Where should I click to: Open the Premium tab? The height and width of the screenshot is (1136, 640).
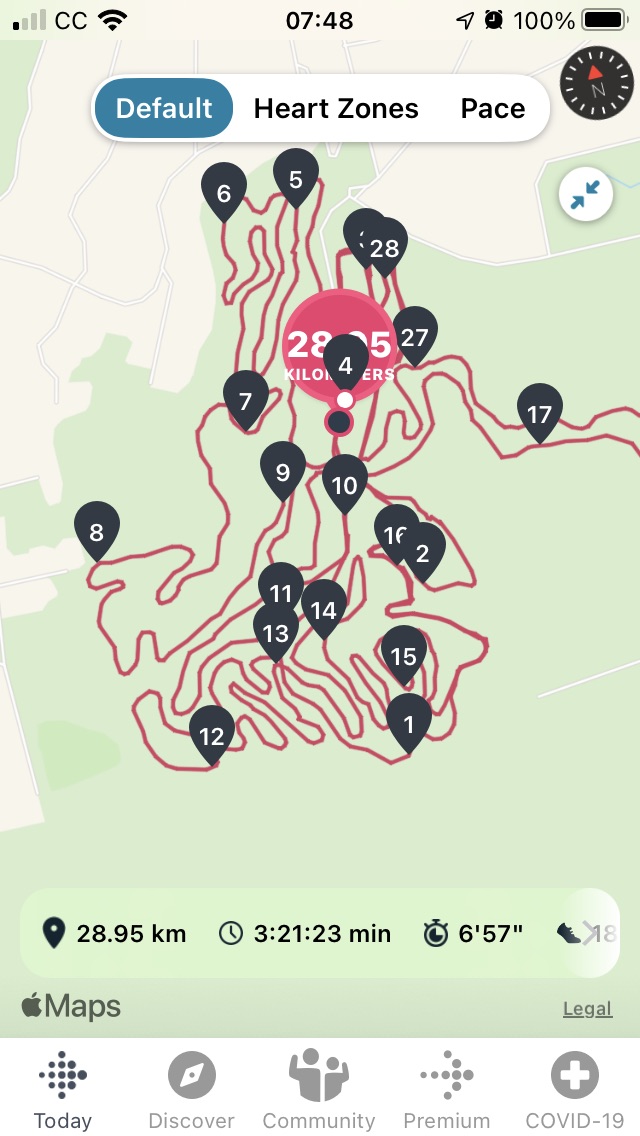(446, 1089)
